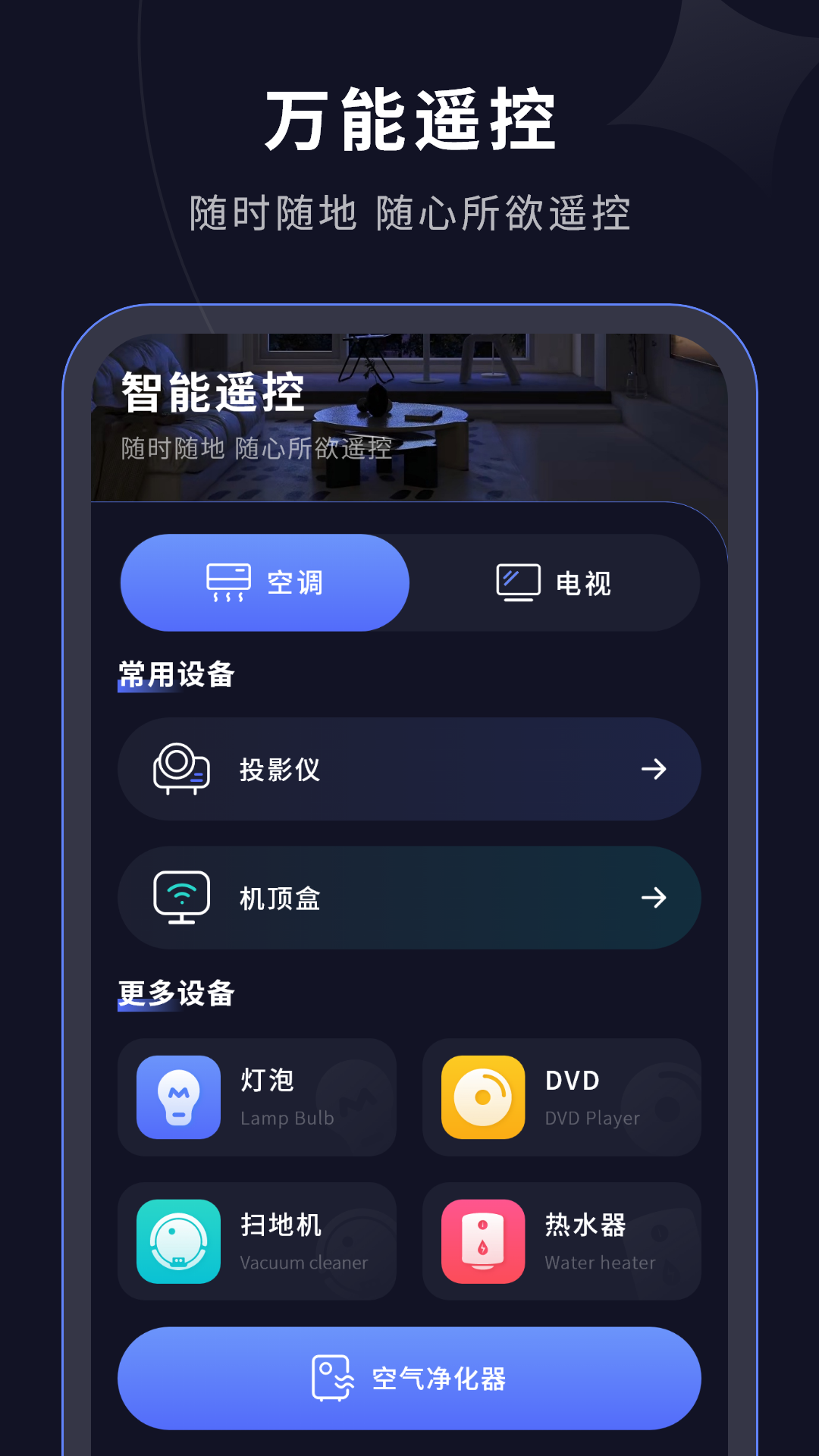Open the DVD Player device card
819x1456 pixels.
(x=561, y=1098)
